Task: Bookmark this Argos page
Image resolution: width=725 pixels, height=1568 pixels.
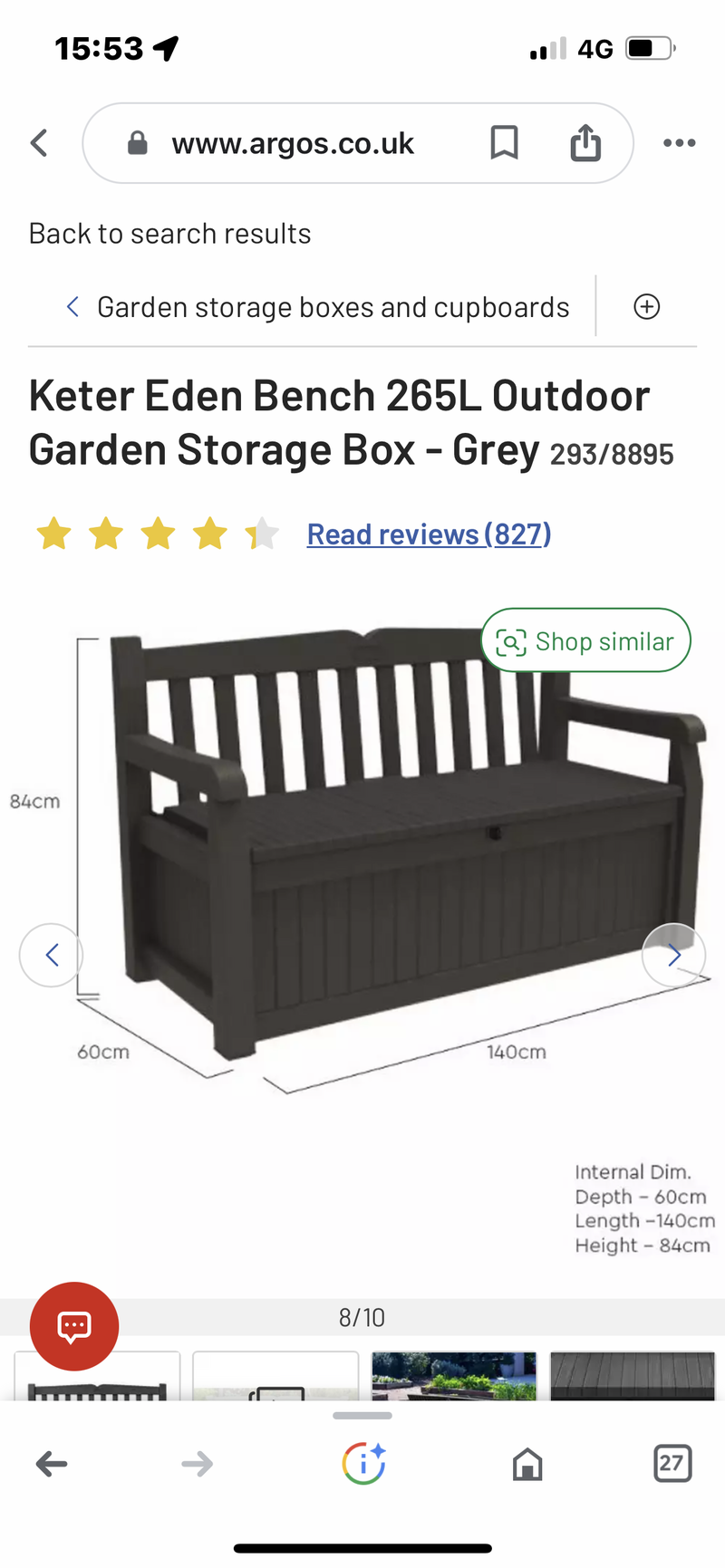Action: pyautogui.click(x=504, y=142)
